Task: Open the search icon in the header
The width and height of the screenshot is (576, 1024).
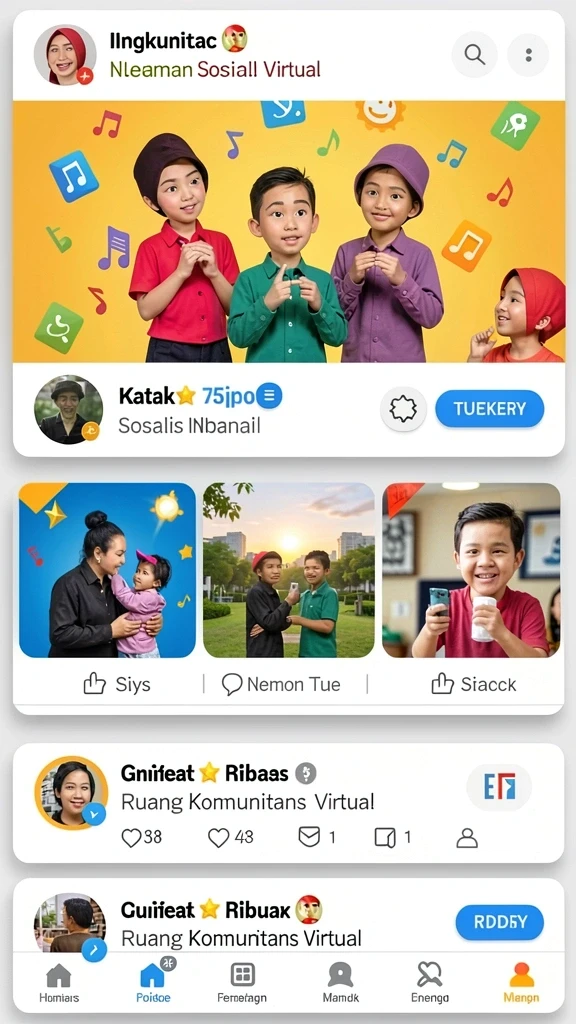Action: coord(475,55)
